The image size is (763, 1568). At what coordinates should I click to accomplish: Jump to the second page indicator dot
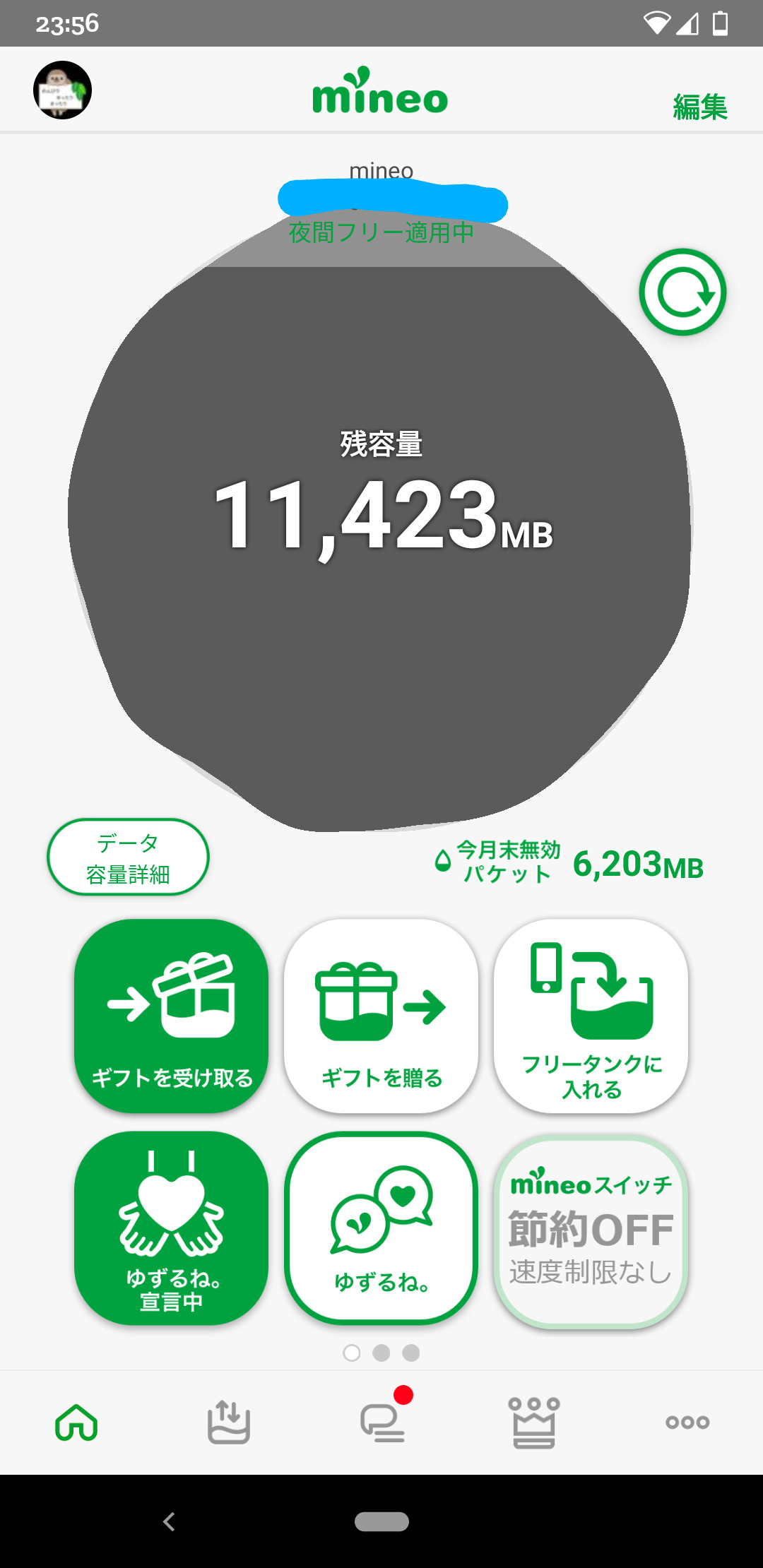click(381, 1353)
